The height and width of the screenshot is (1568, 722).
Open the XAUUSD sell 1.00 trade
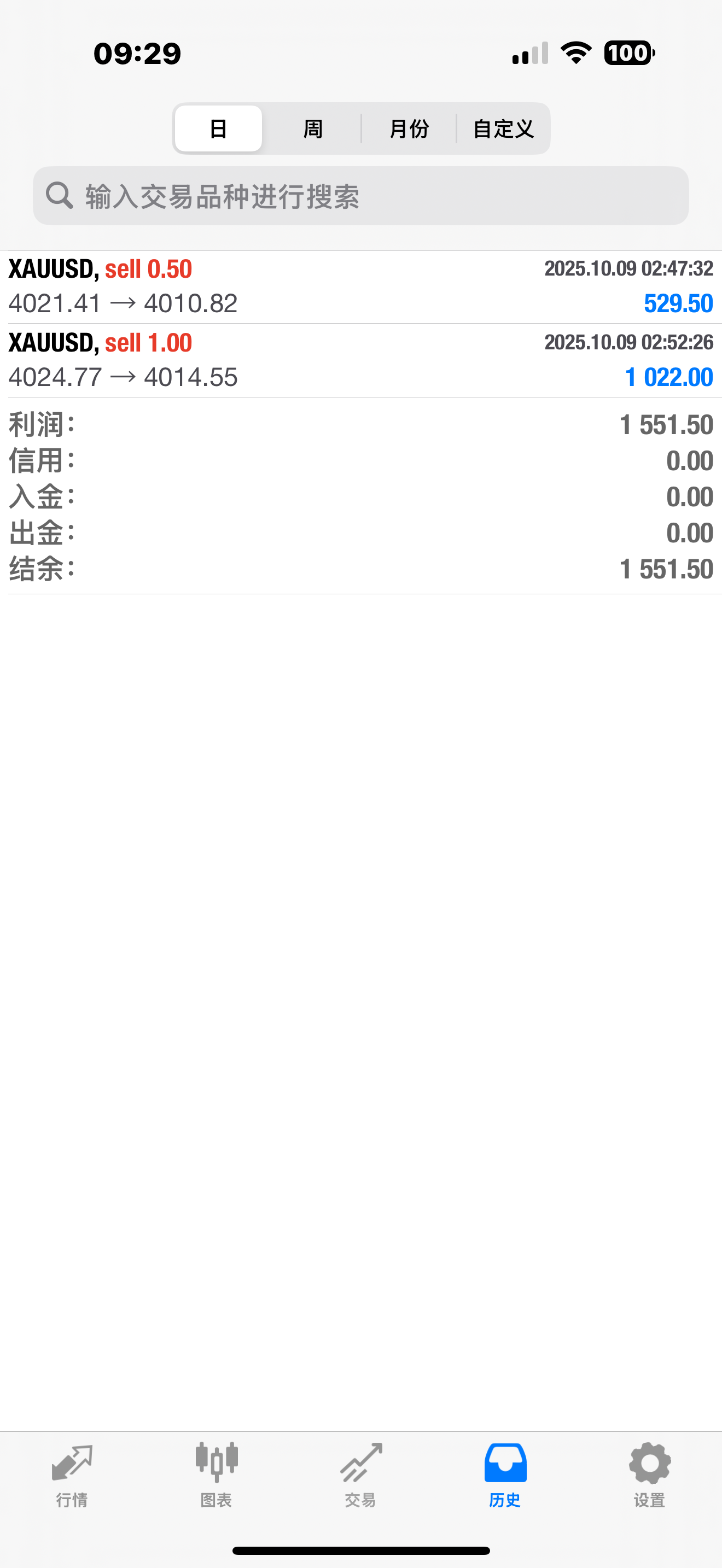click(360, 360)
